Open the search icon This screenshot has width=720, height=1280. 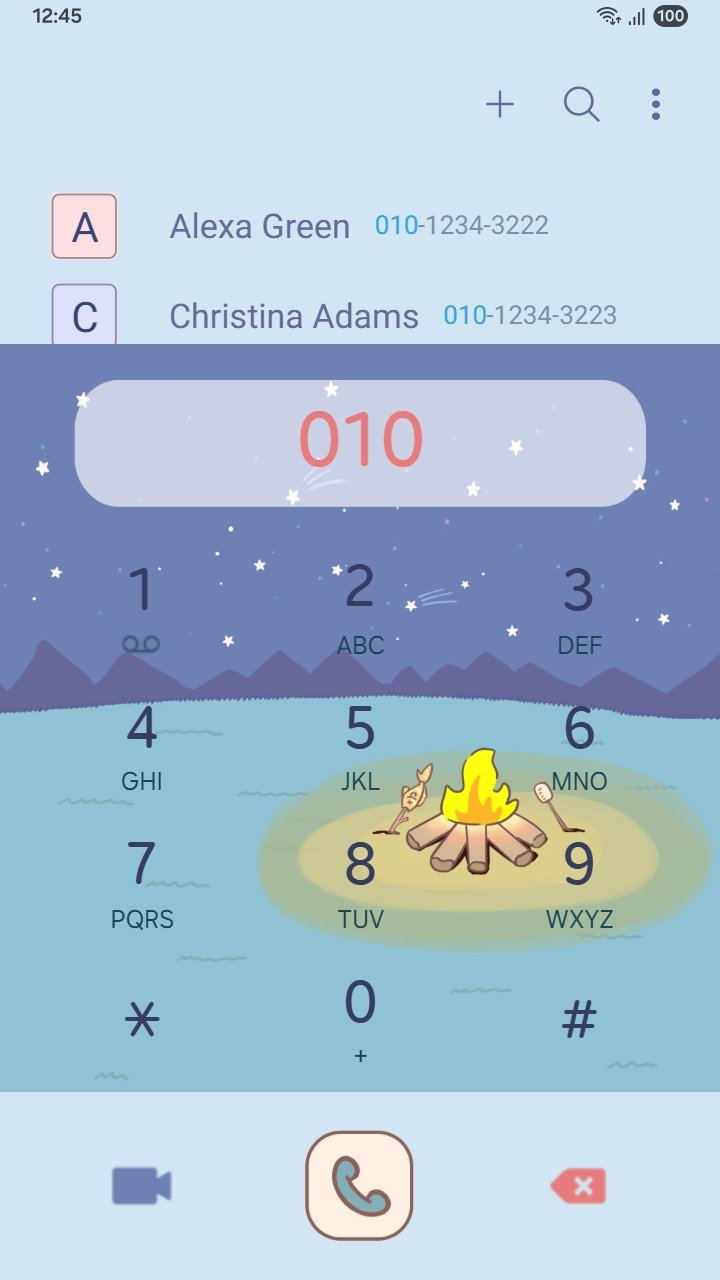(581, 104)
